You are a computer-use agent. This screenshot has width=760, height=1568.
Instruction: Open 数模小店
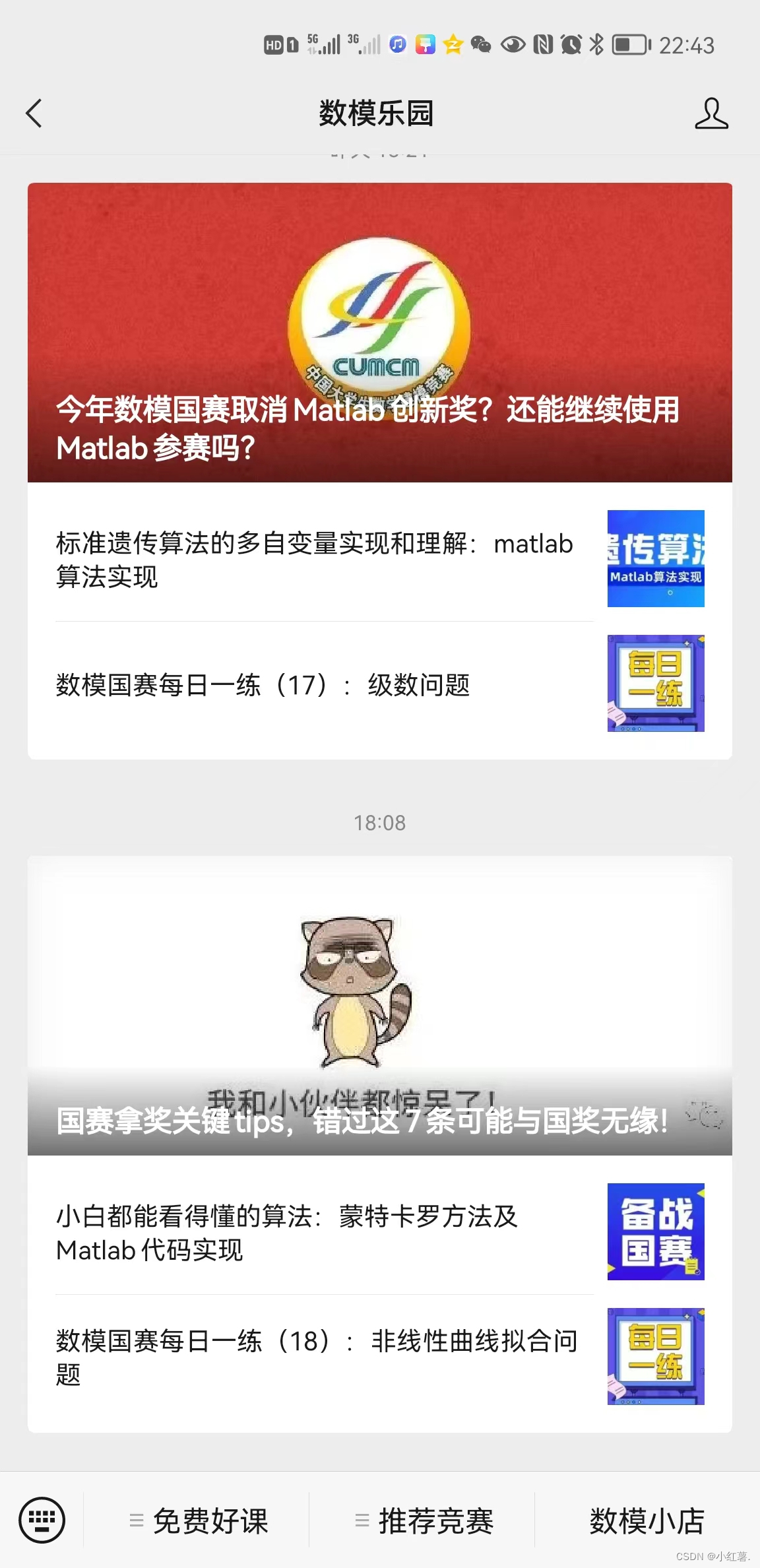click(x=647, y=1520)
